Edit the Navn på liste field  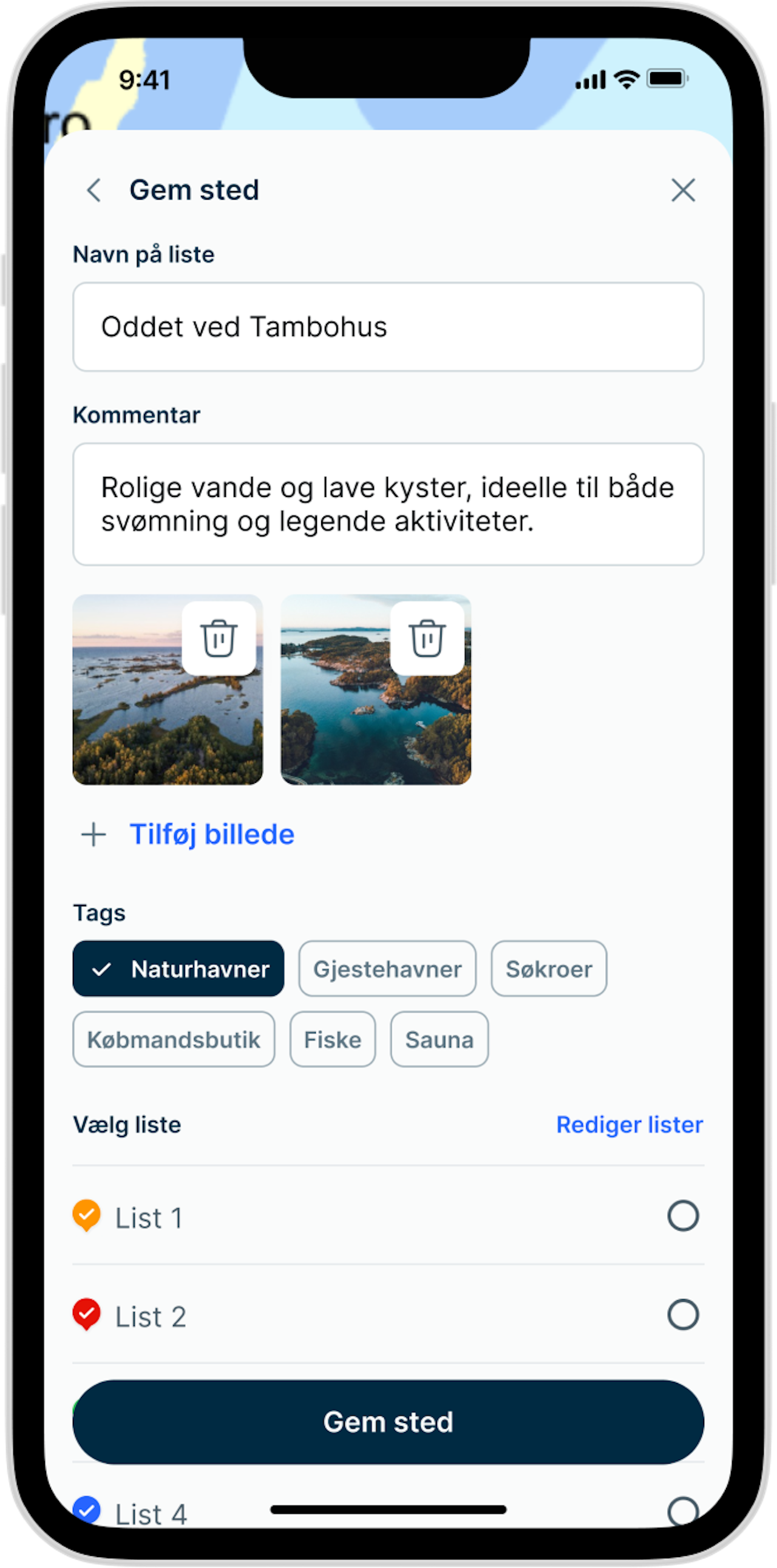(x=388, y=327)
